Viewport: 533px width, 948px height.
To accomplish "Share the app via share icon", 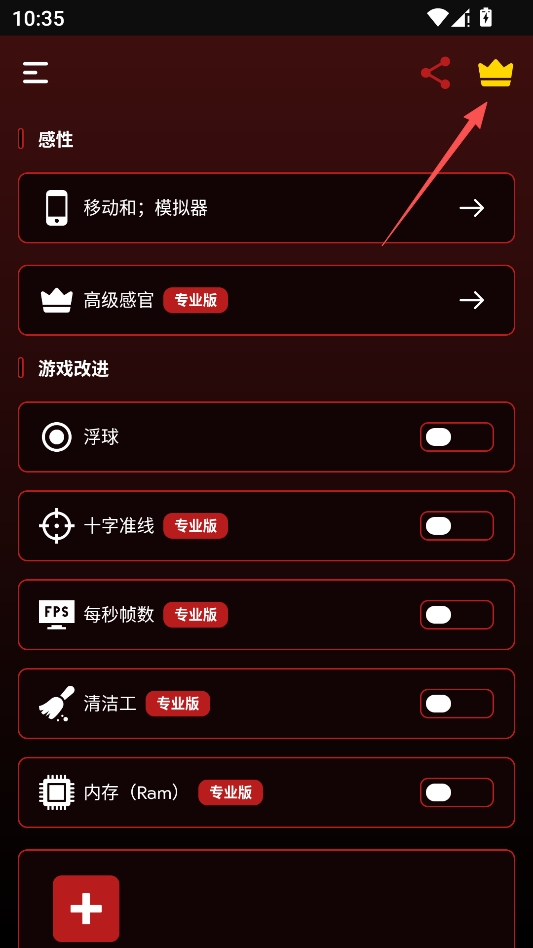I will [x=436, y=73].
